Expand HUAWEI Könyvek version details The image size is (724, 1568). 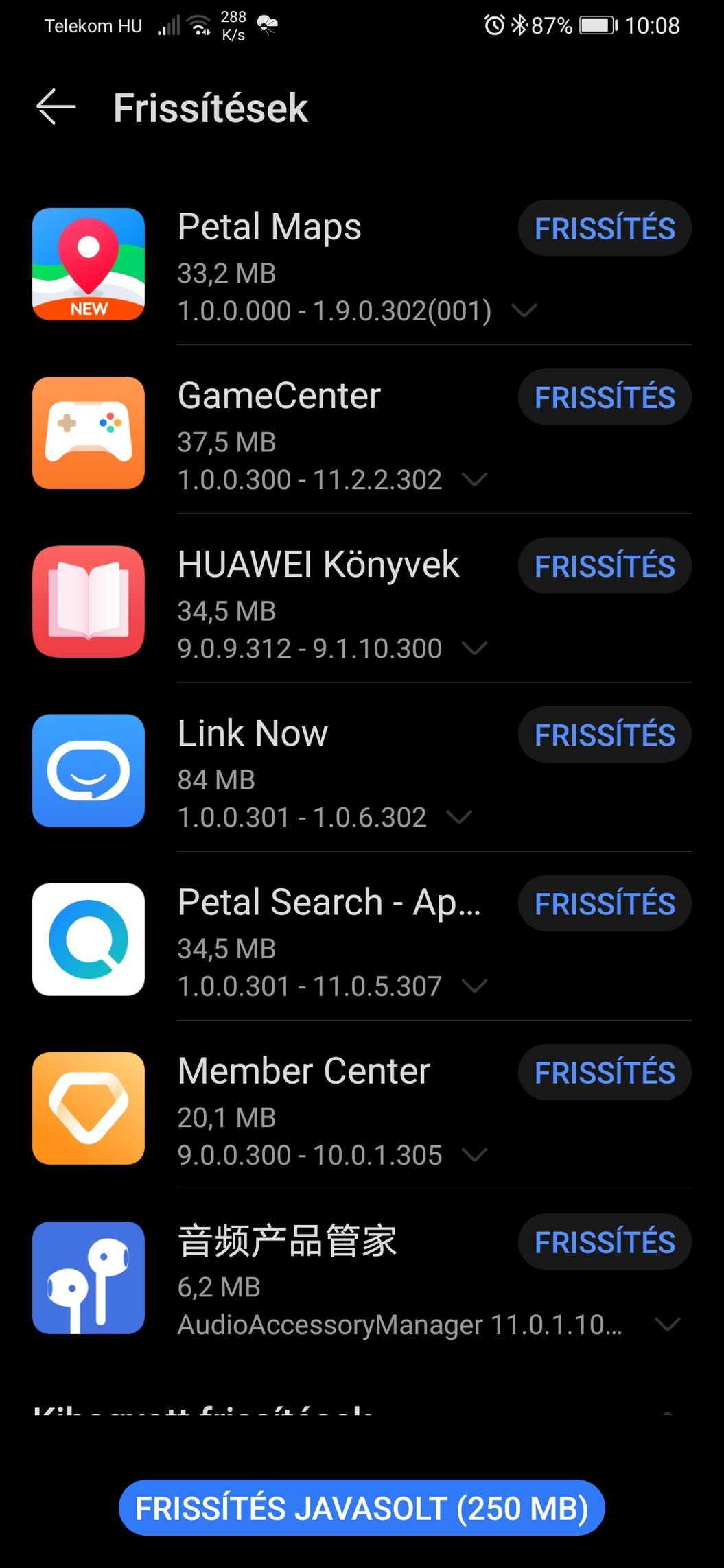tap(475, 648)
